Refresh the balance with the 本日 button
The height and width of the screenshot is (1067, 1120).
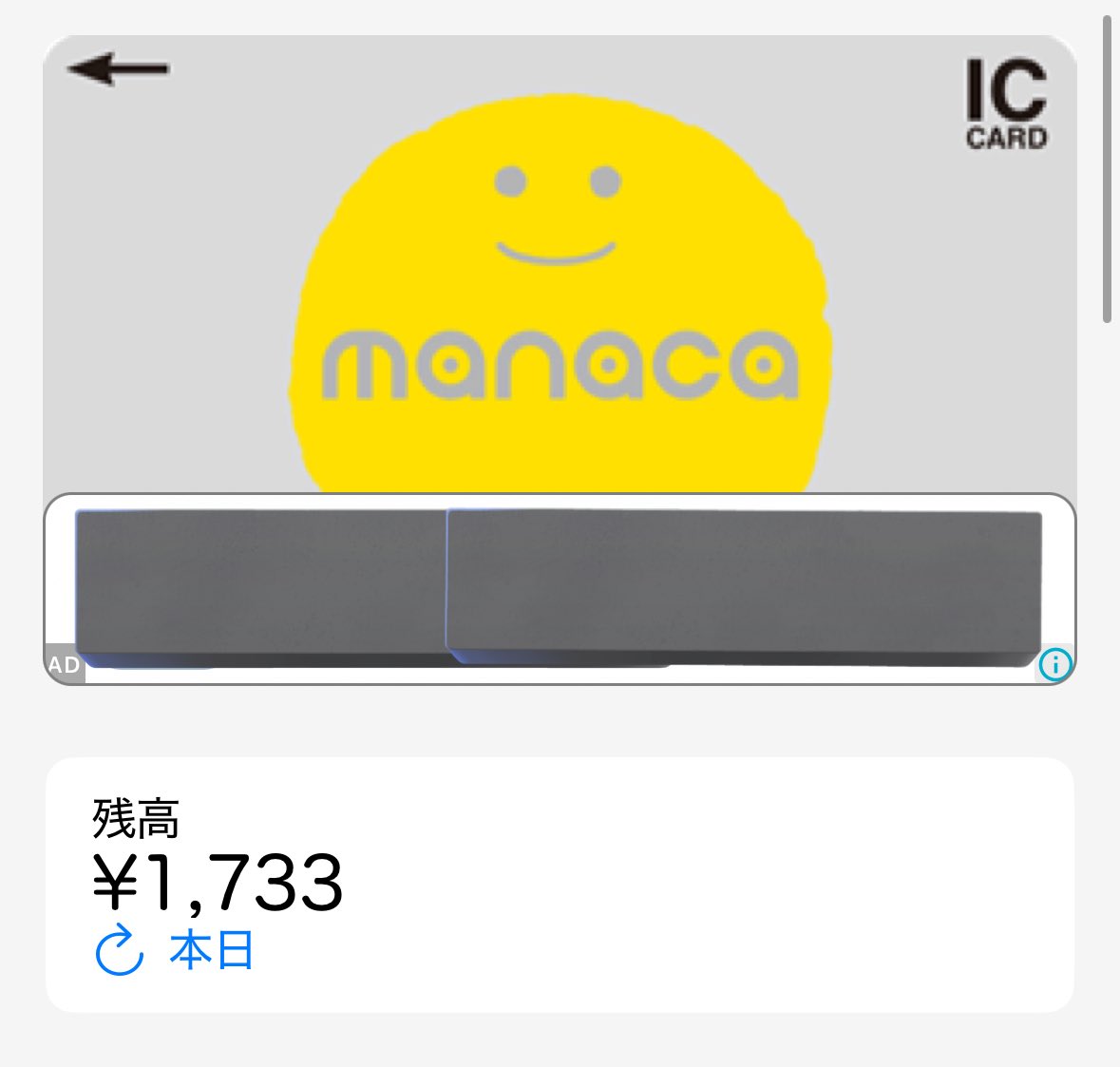(175, 949)
